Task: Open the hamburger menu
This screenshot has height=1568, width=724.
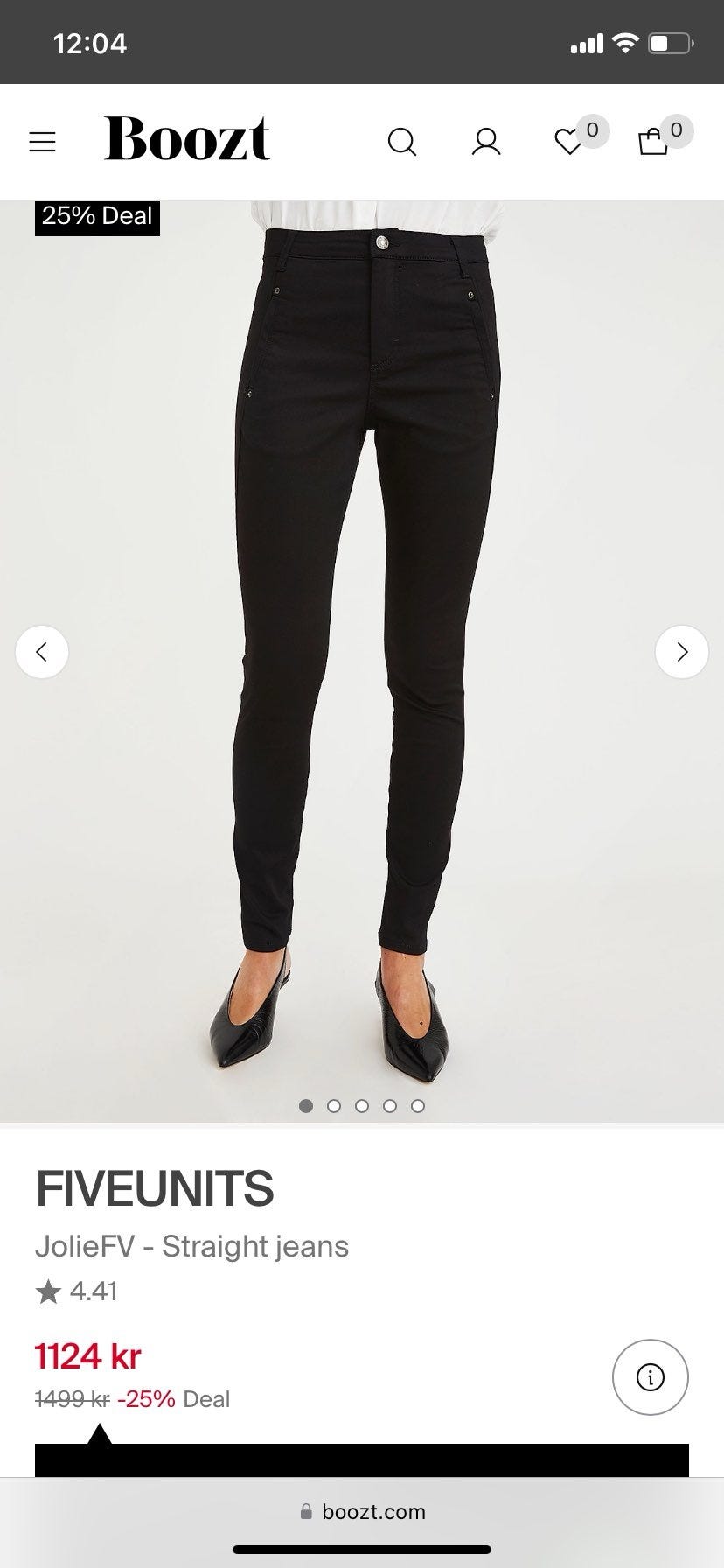Action: coord(42,142)
